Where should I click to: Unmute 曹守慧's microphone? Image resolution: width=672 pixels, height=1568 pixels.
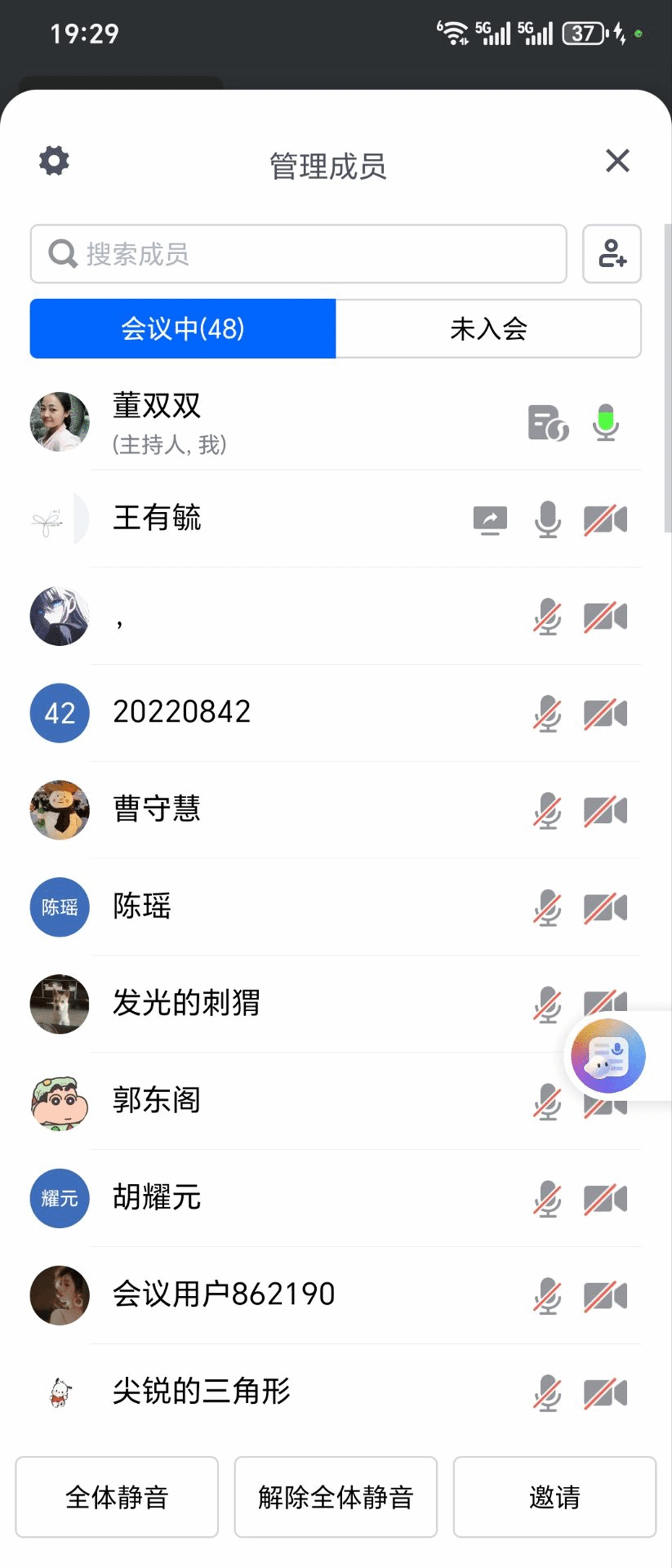click(547, 811)
